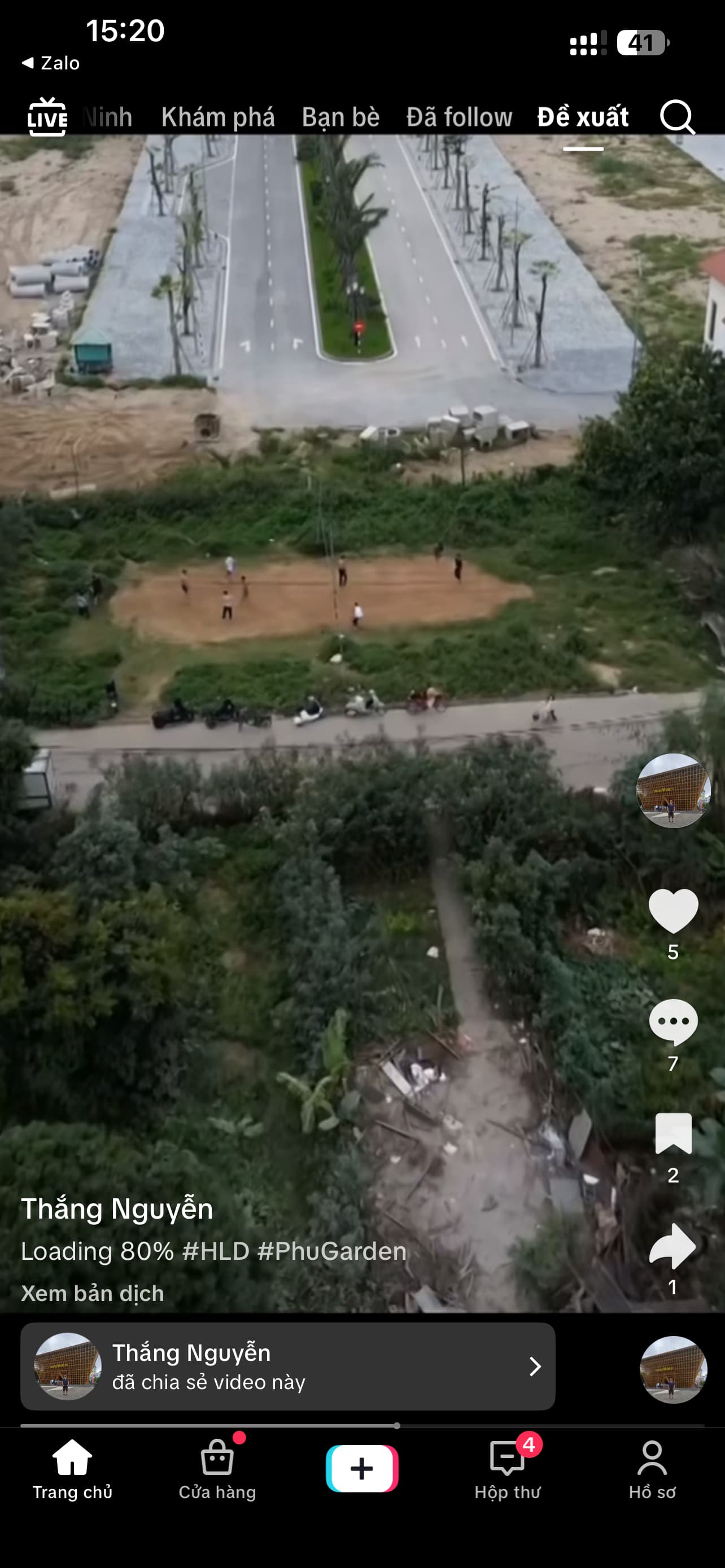
Task: Open the search magnifier icon
Action: [x=677, y=117]
